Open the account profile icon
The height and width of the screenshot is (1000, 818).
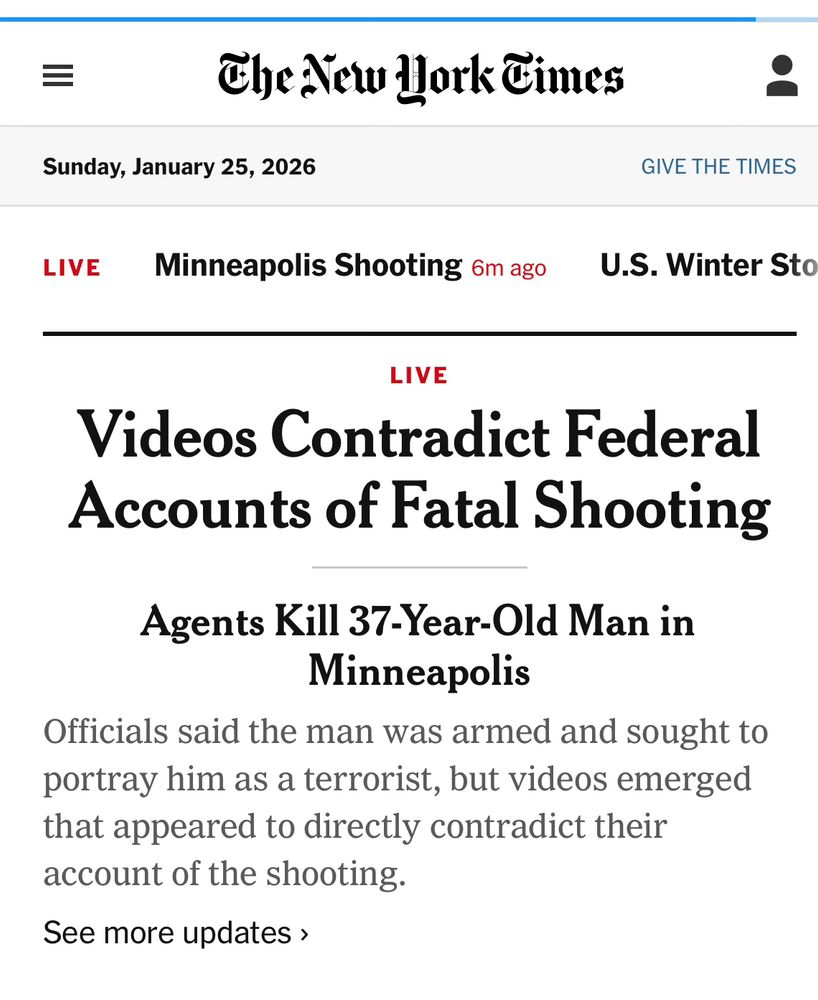782,76
